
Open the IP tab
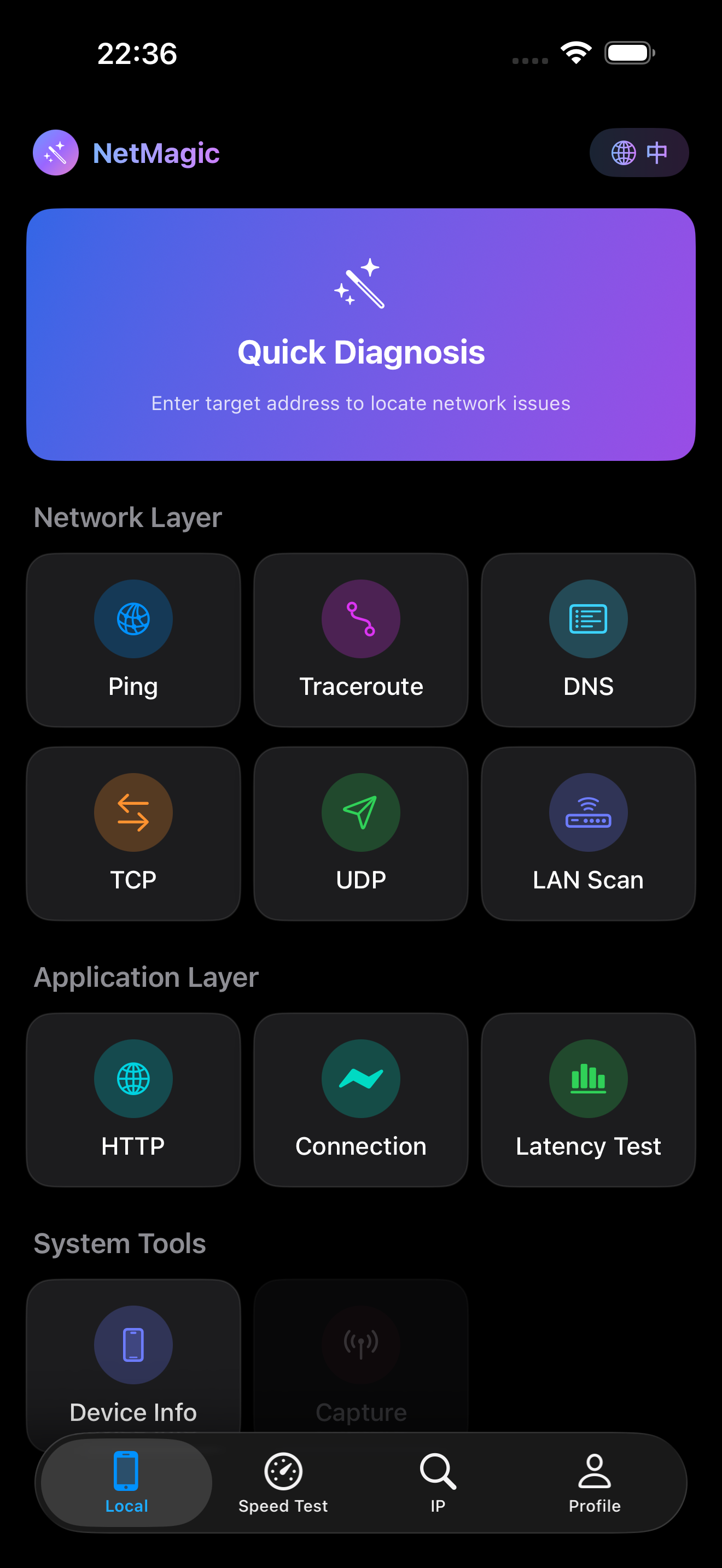[437, 1483]
